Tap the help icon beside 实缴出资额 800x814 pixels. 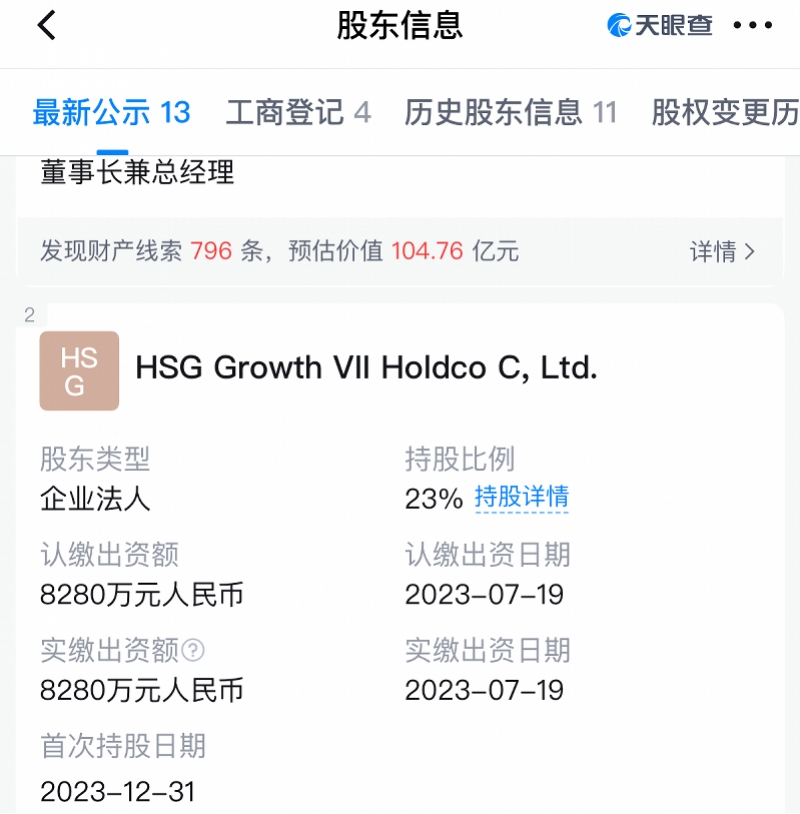pos(194,651)
